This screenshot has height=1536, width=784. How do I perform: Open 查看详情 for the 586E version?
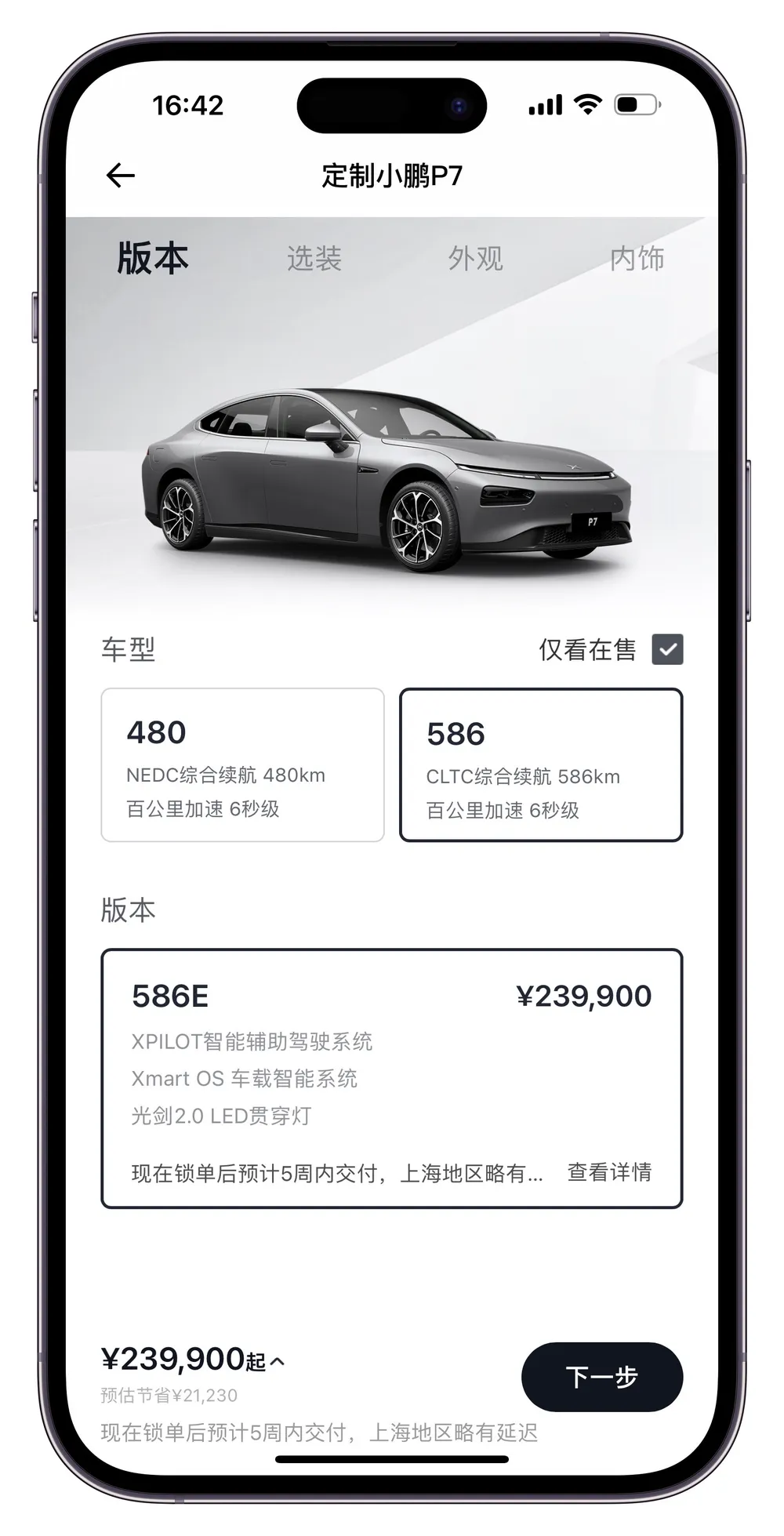pyautogui.click(x=609, y=1172)
